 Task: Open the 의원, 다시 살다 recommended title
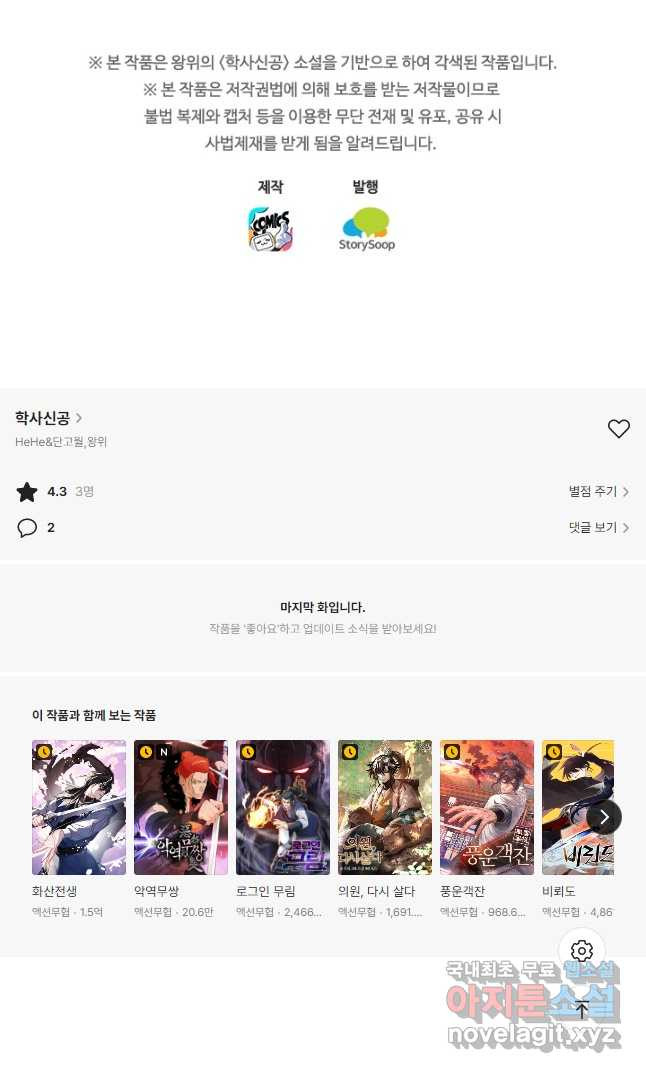(x=385, y=807)
